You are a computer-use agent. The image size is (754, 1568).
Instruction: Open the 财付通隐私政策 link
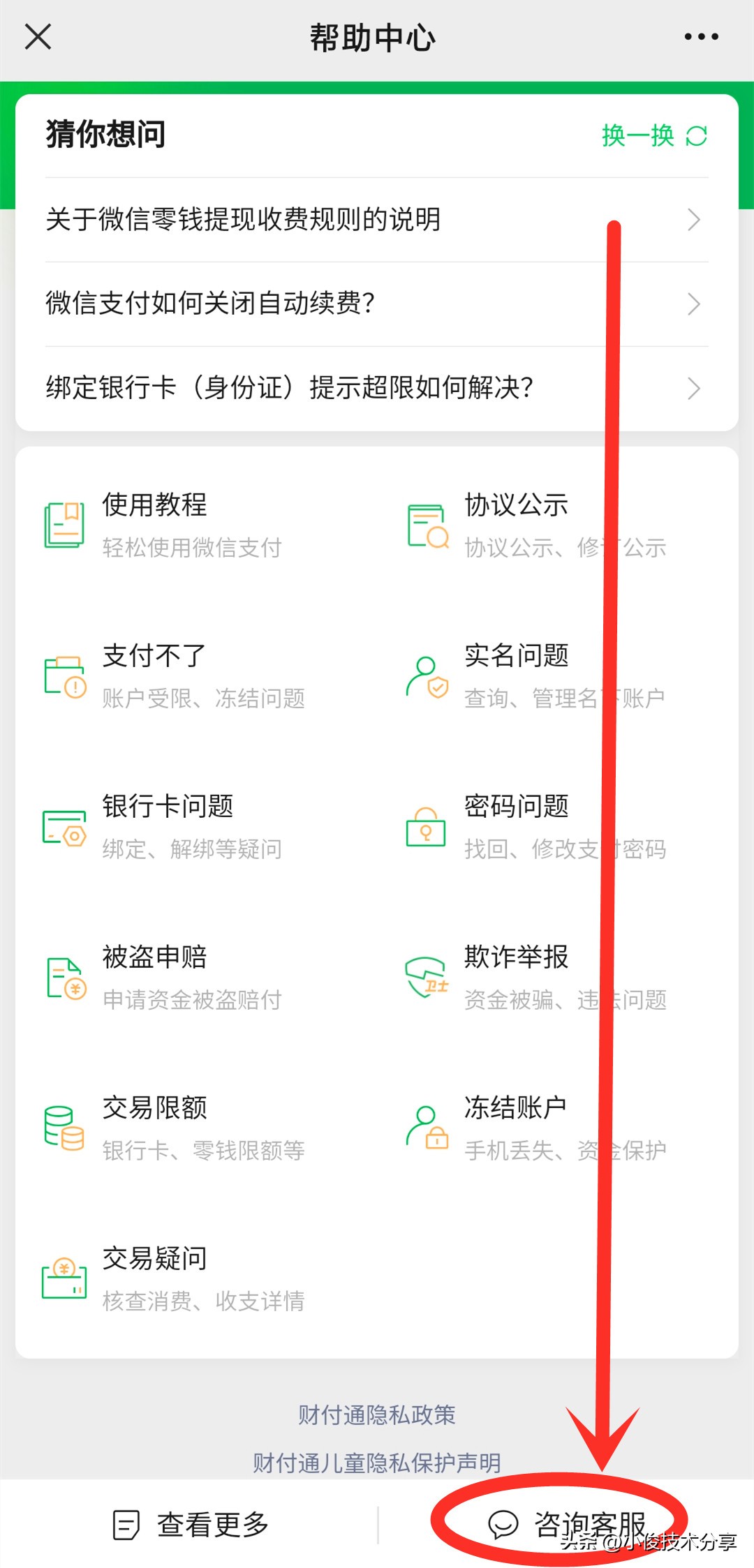pos(377,1415)
